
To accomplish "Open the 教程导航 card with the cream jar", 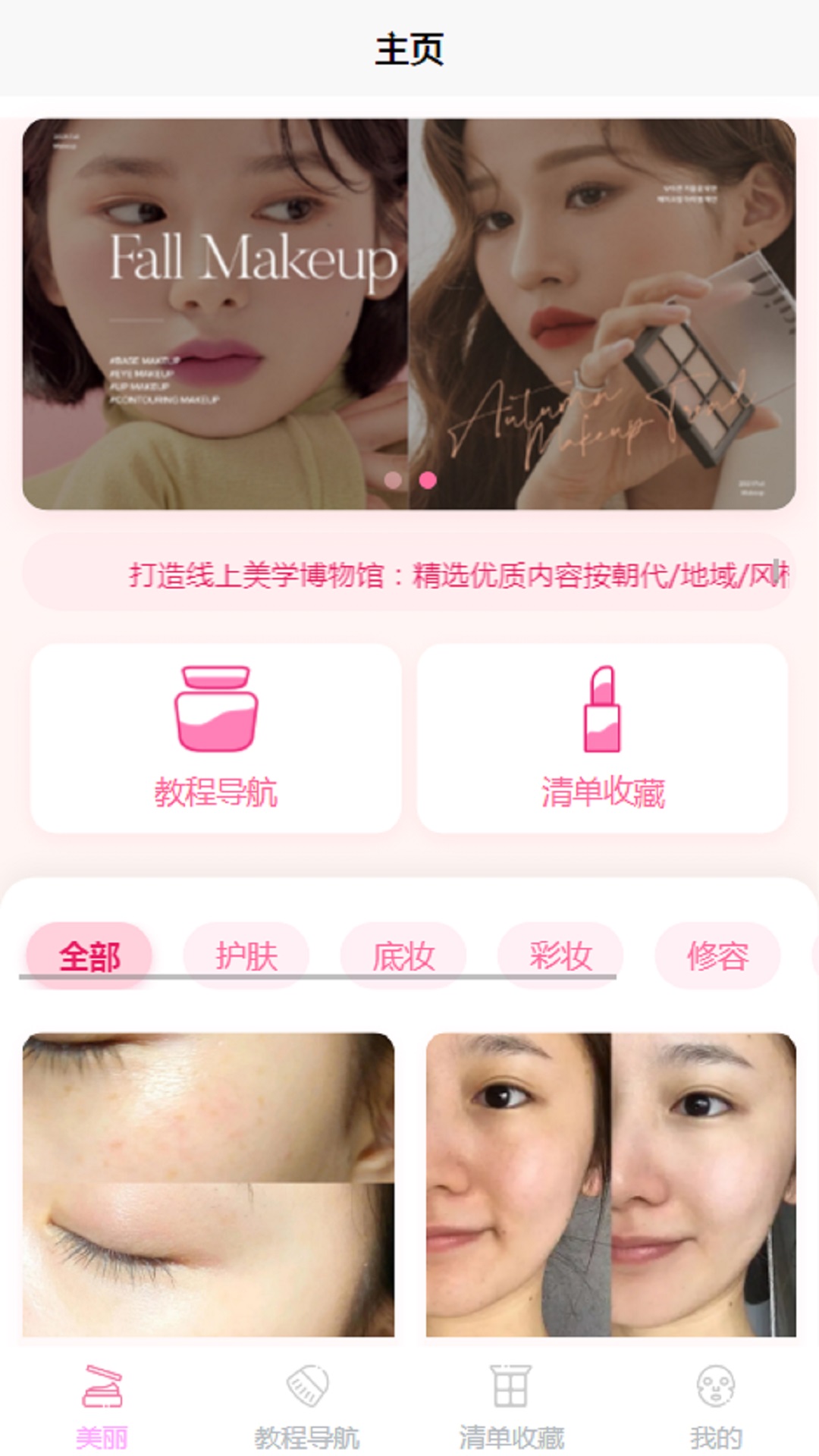I will coord(216,739).
